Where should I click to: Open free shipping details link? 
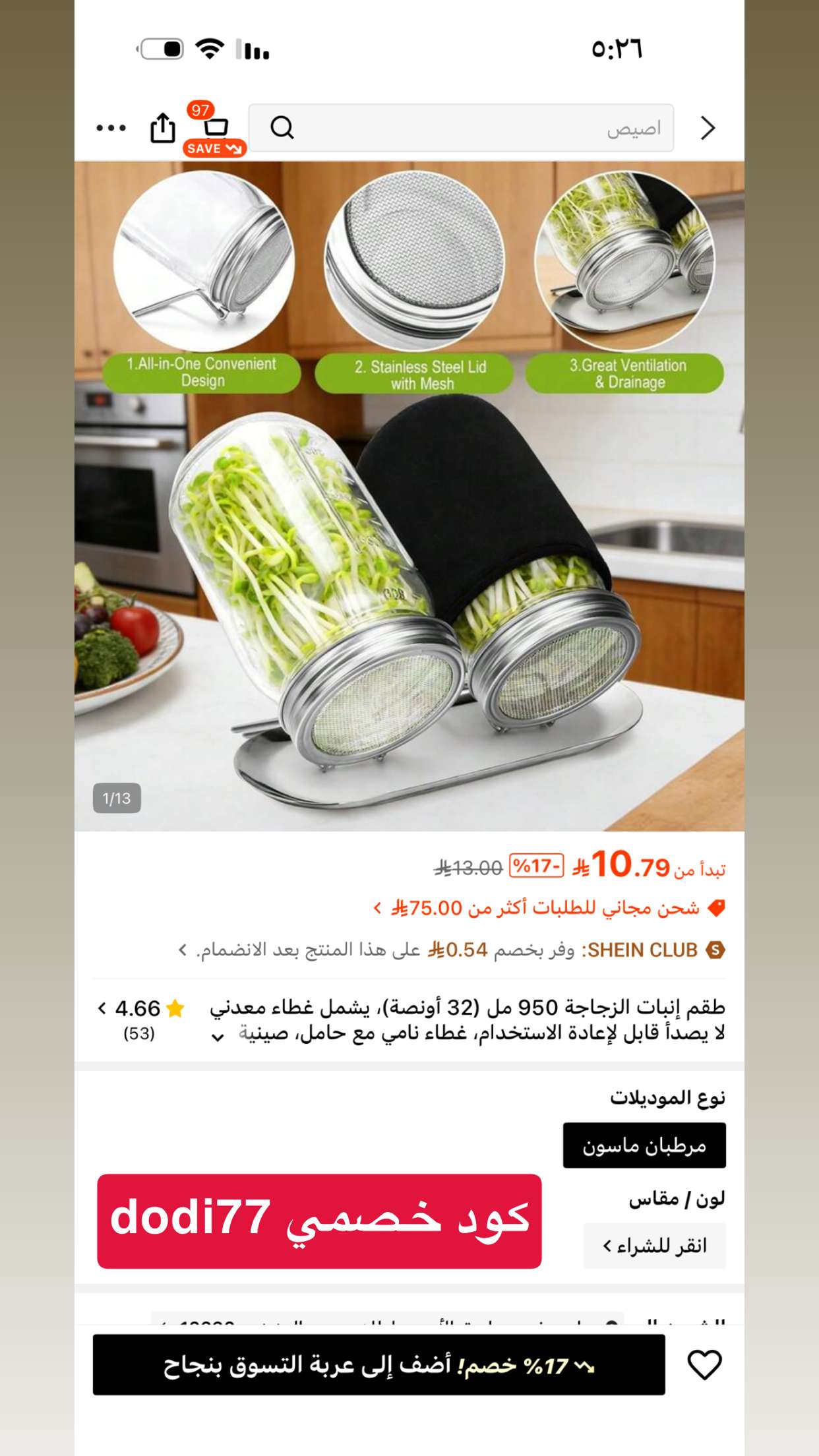(549, 908)
